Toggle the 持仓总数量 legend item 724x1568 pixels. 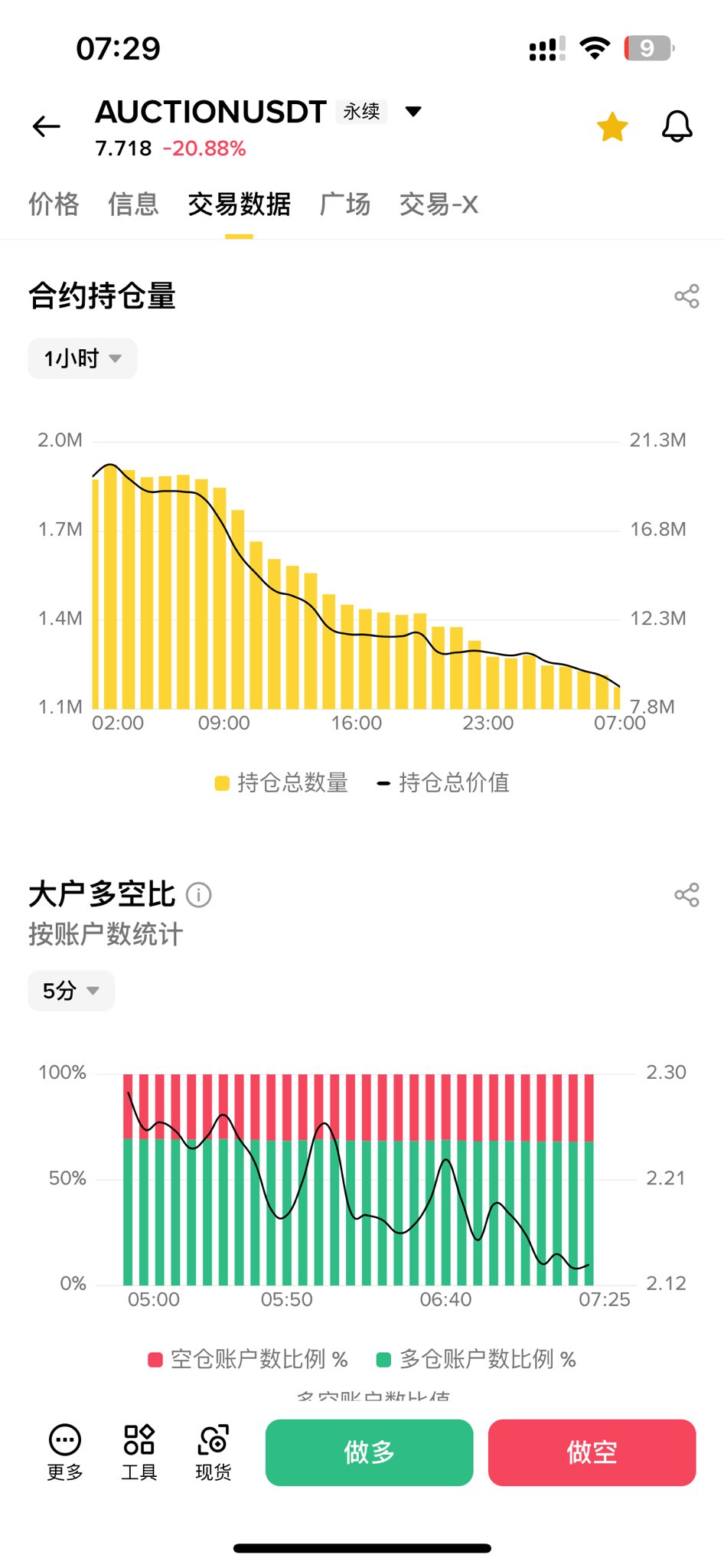[x=282, y=782]
